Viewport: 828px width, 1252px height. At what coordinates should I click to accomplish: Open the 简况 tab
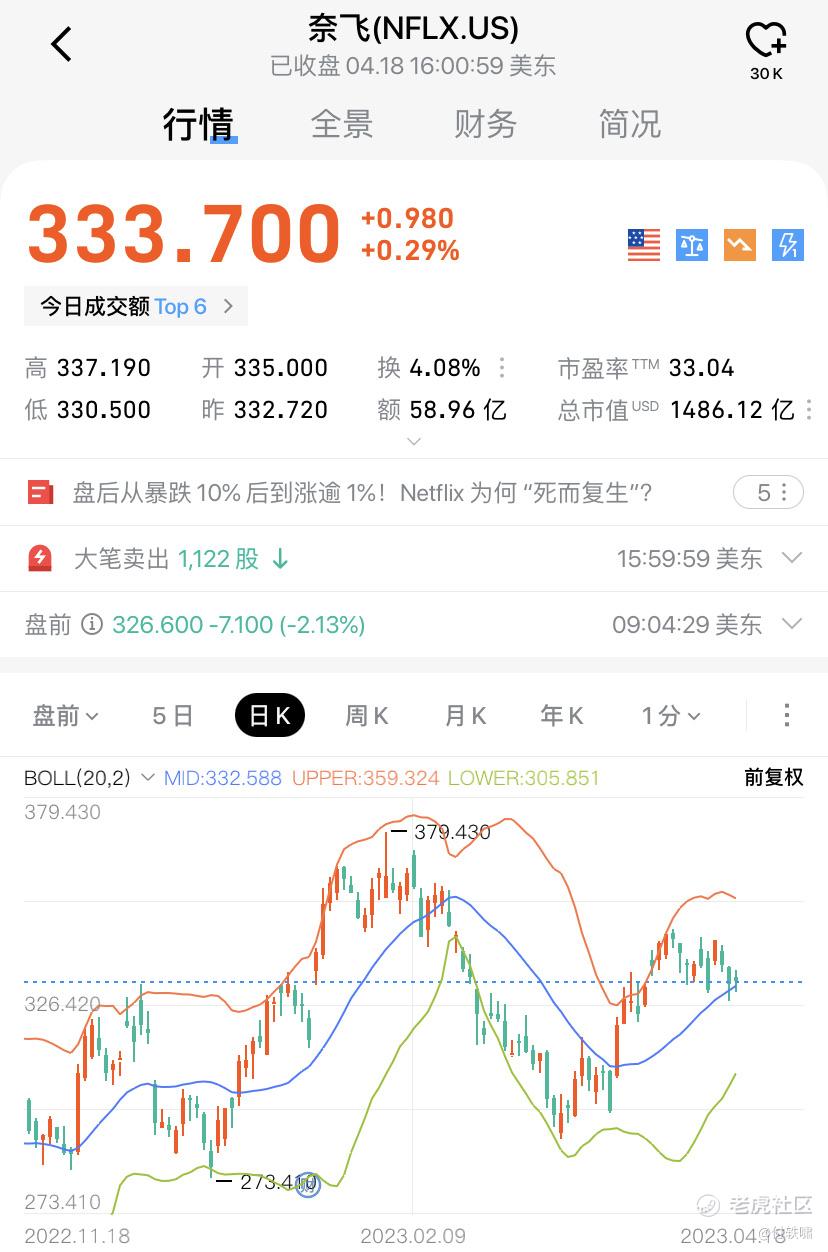tap(629, 125)
